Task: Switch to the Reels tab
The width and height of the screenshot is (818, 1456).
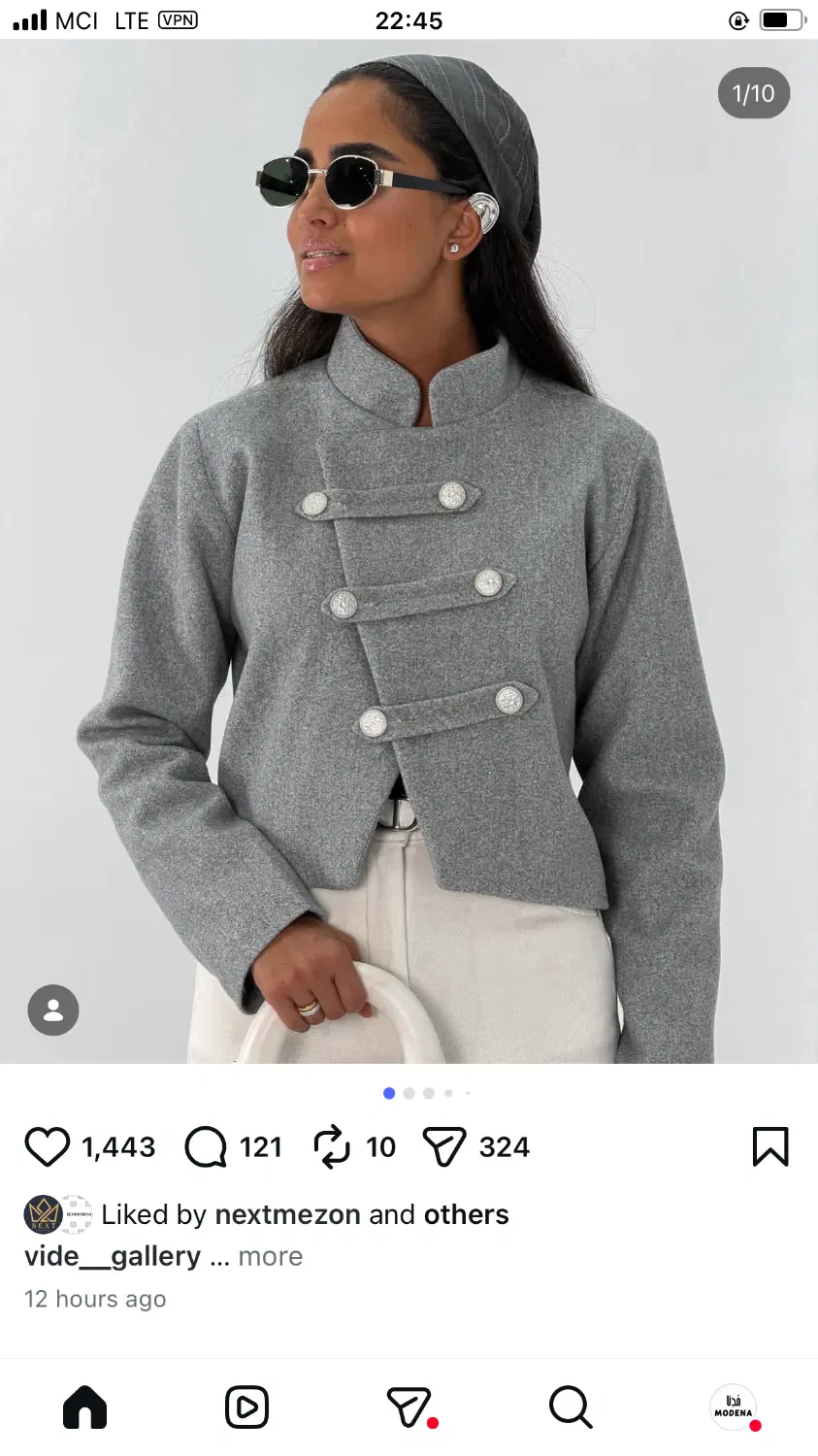Action: tap(246, 1407)
